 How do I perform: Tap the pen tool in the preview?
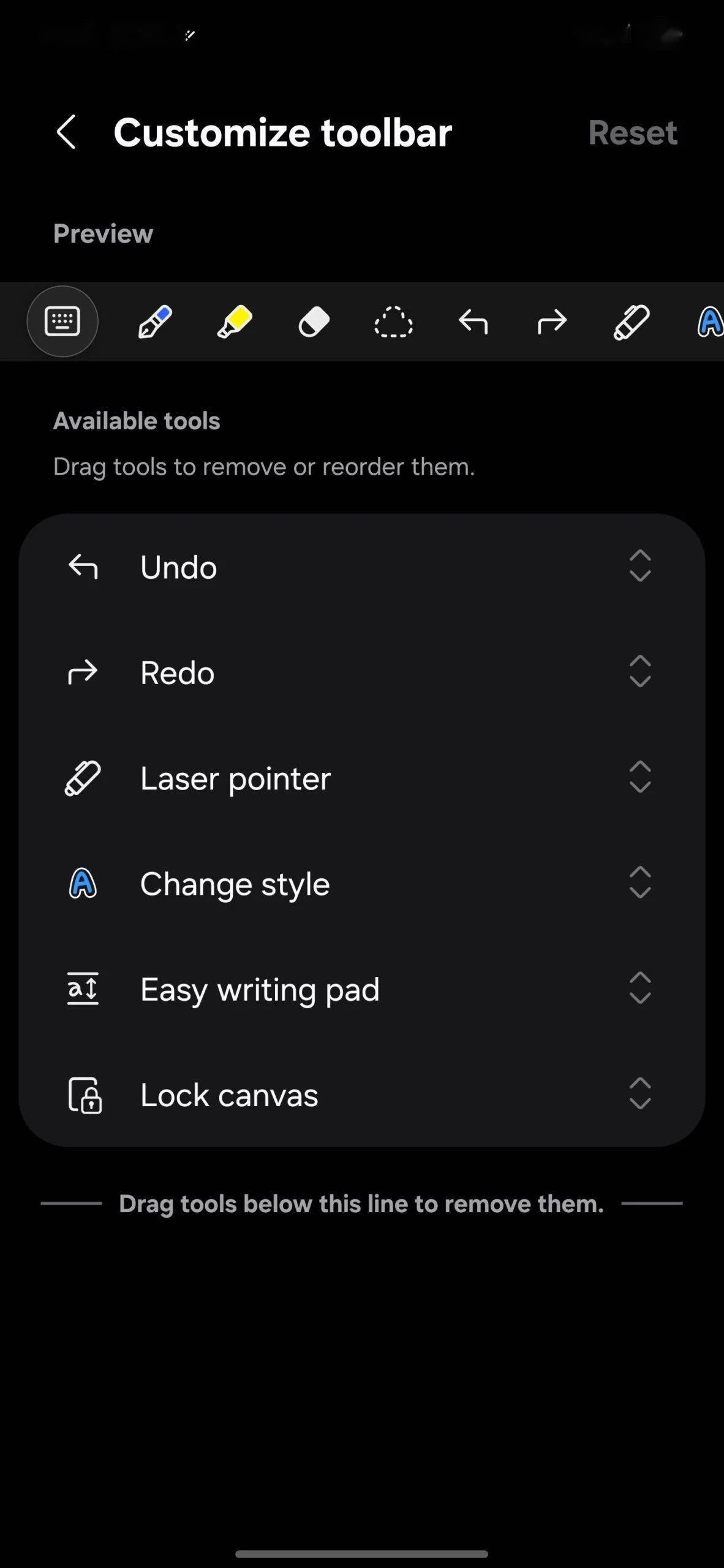pyautogui.click(x=154, y=322)
